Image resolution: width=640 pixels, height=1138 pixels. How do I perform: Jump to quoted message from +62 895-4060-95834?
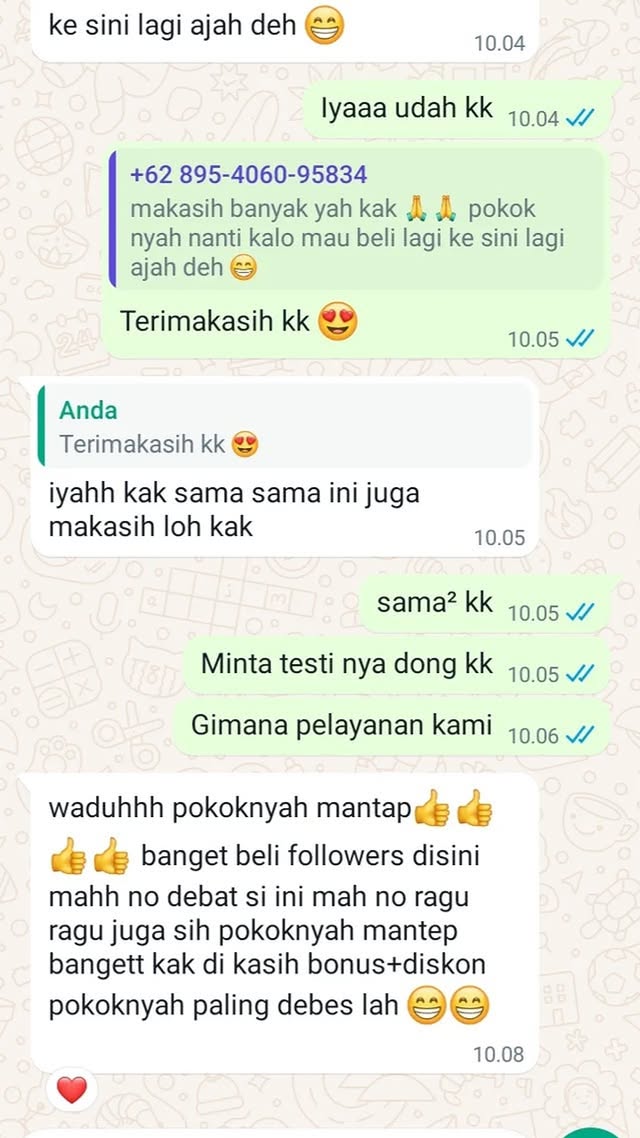pyautogui.click(x=356, y=221)
